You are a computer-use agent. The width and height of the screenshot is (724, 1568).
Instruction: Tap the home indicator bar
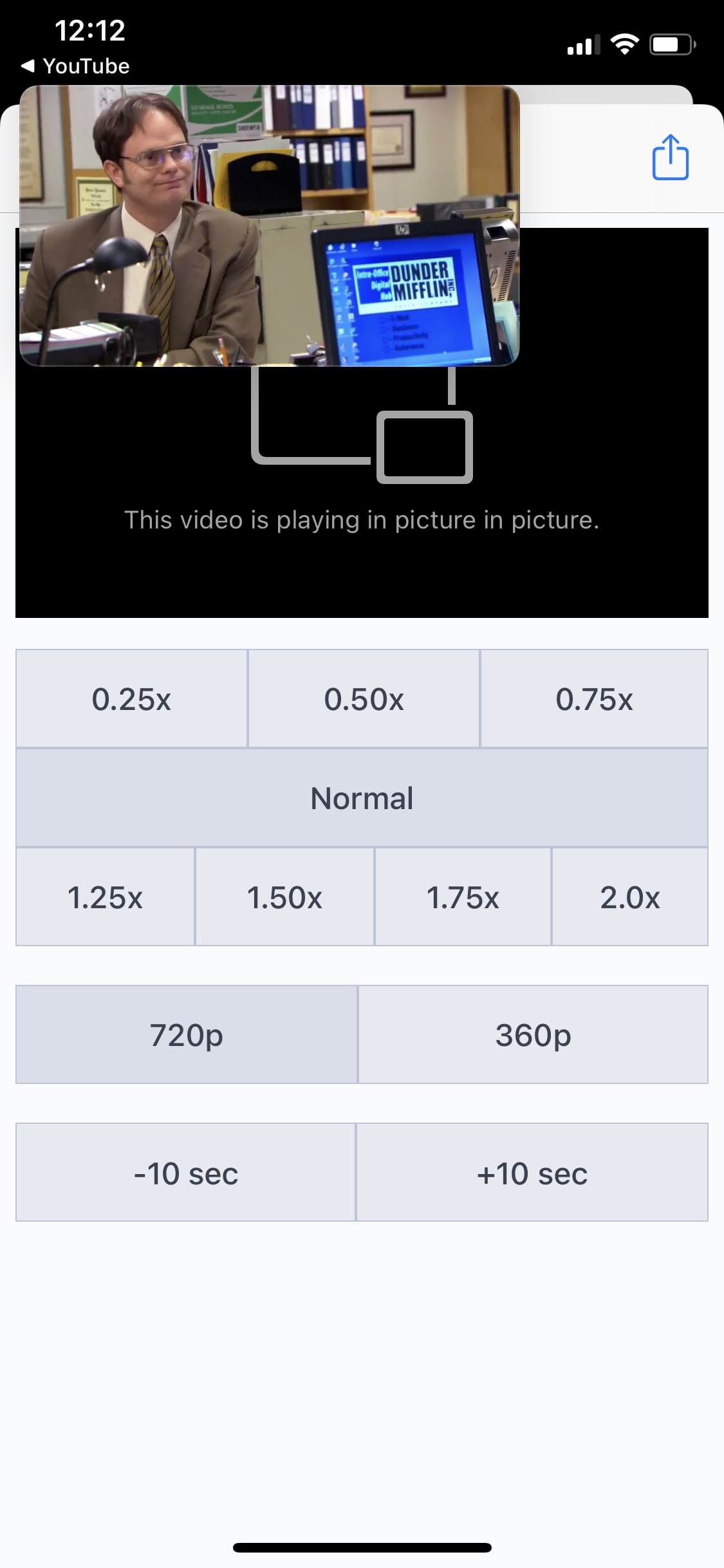pyautogui.click(x=362, y=1548)
